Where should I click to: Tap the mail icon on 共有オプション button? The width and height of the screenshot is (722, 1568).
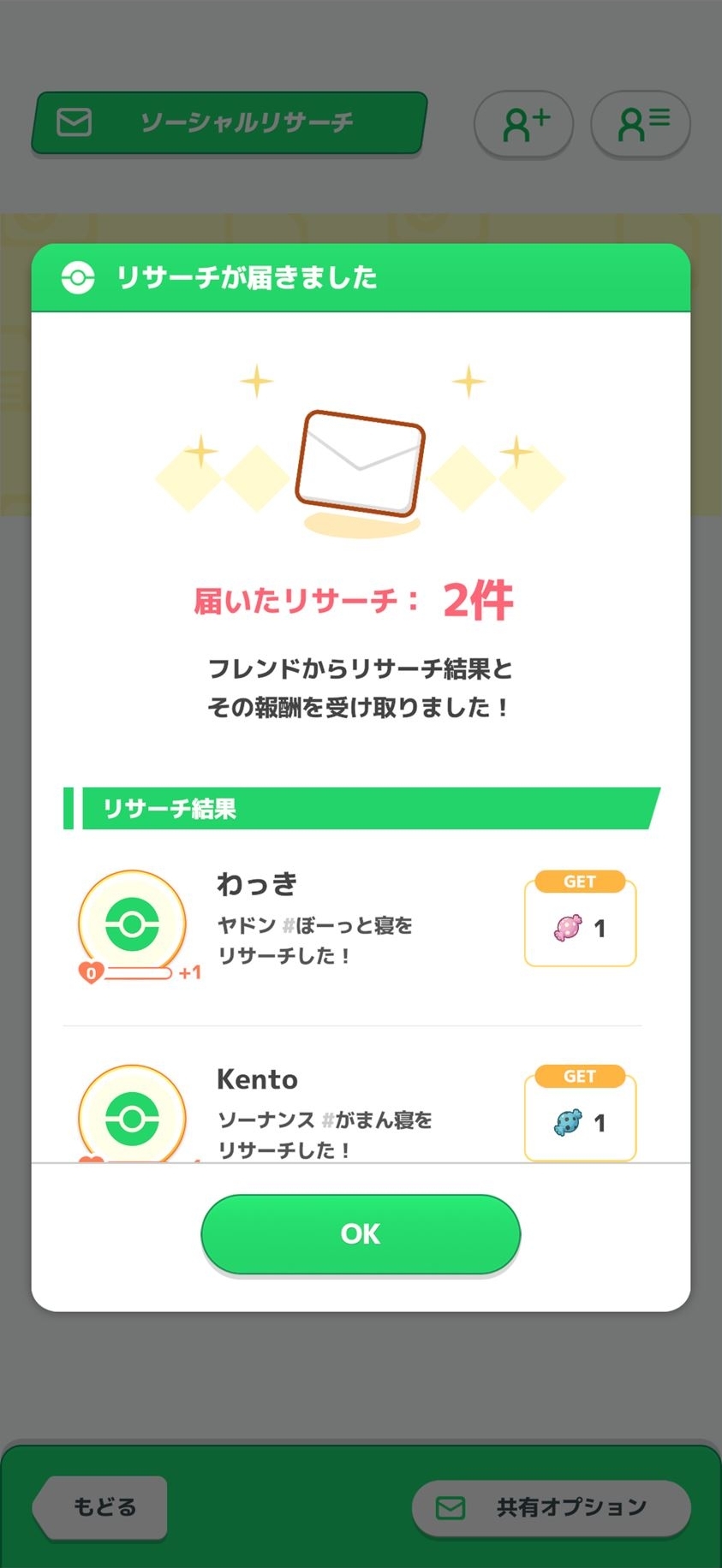point(451,1507)
